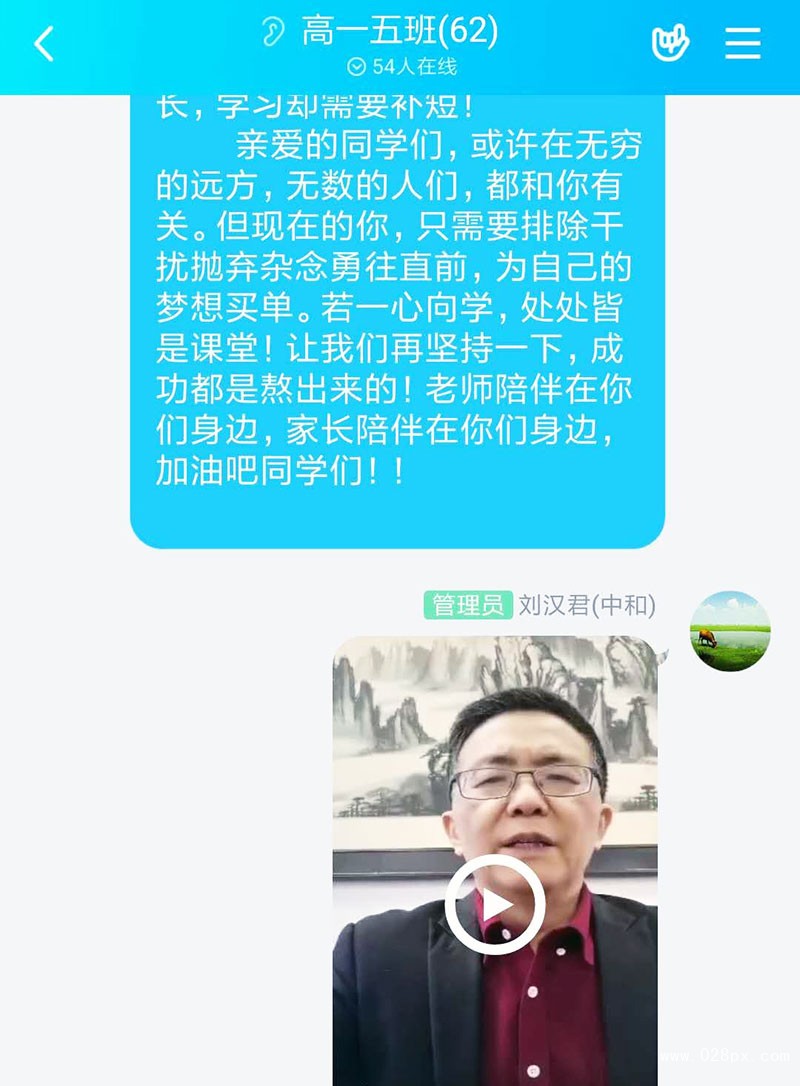Expand the 54人在线 online members list
This screenshot has height=1086, width=800.
(400, 67)
